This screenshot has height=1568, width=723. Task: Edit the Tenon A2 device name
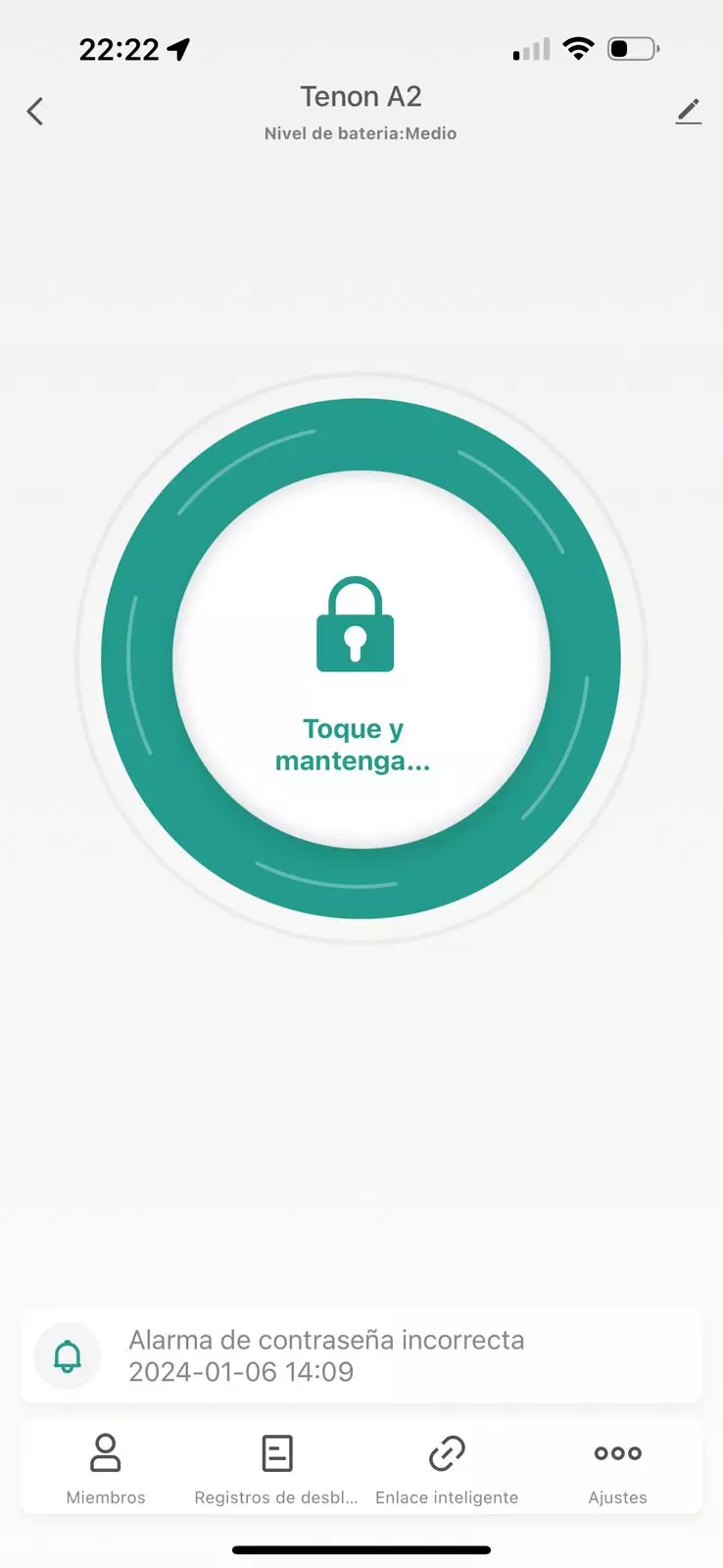coord(689,112)
